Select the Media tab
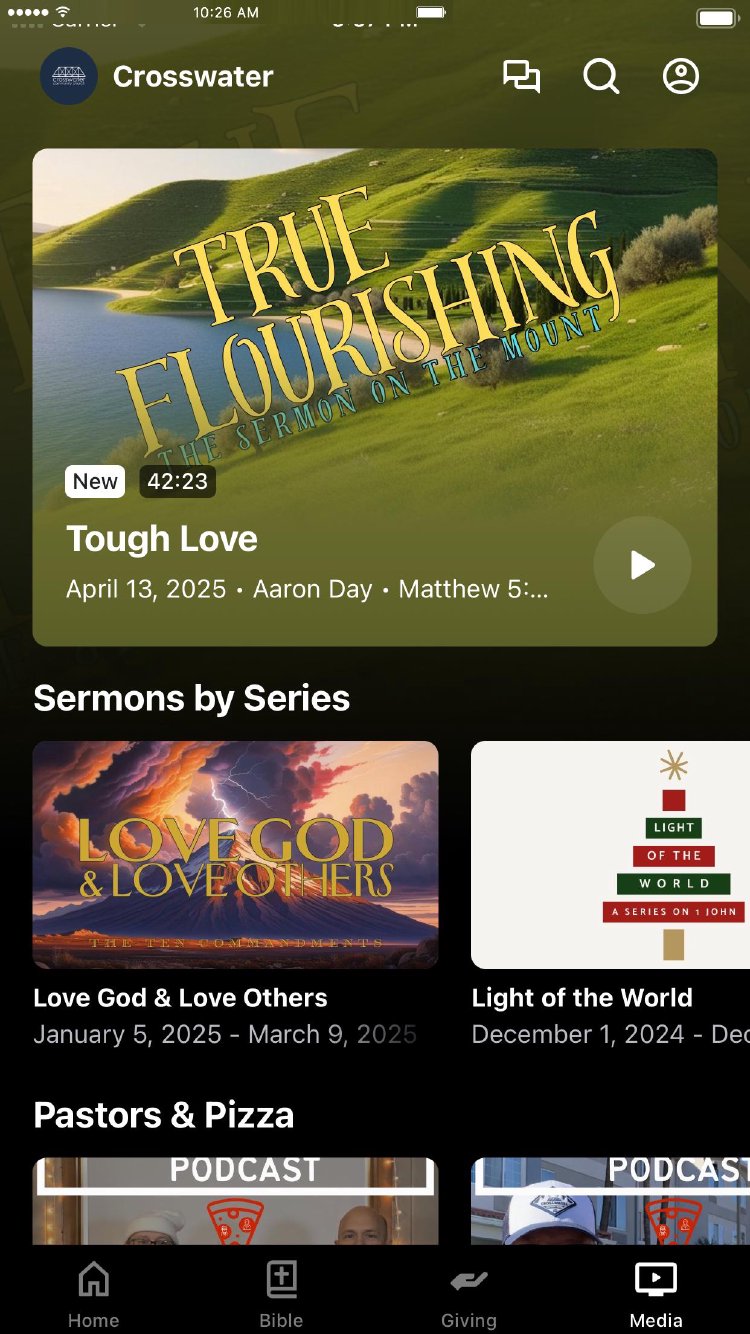750x1334 pixels. click(656, 1293)
